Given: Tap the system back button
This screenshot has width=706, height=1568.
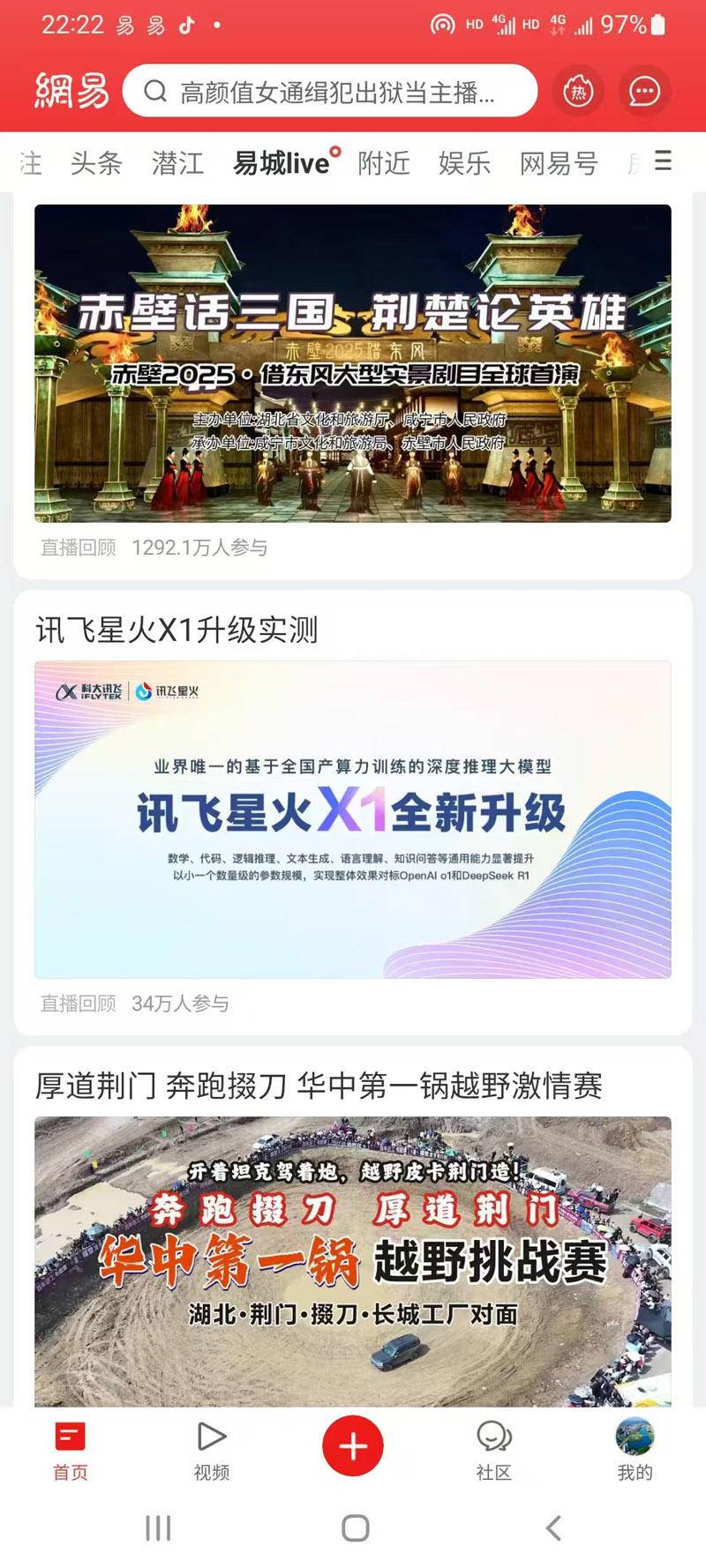Looking at the screenshot, I should click(553, 1528).
